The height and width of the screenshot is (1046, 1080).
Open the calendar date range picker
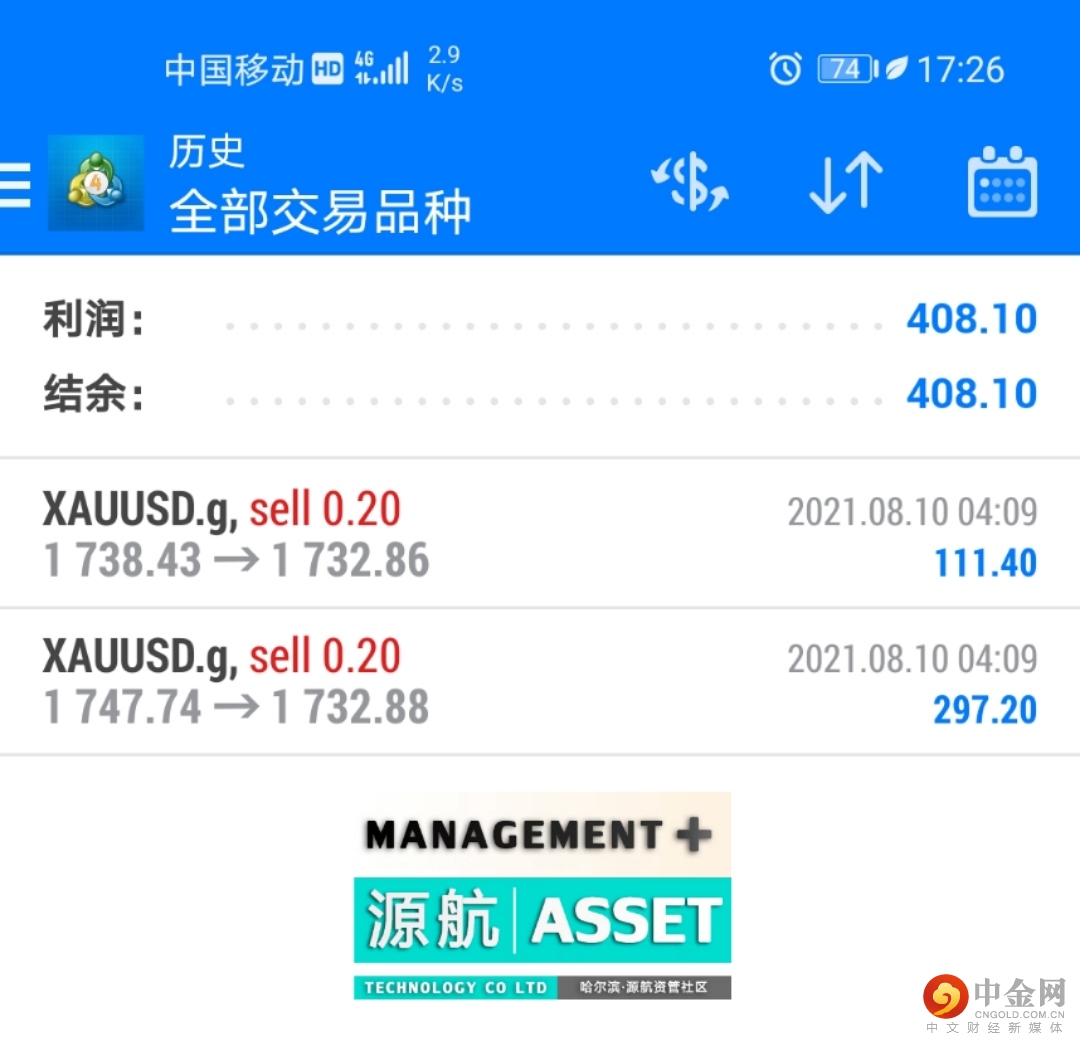tap(1002, 184)
